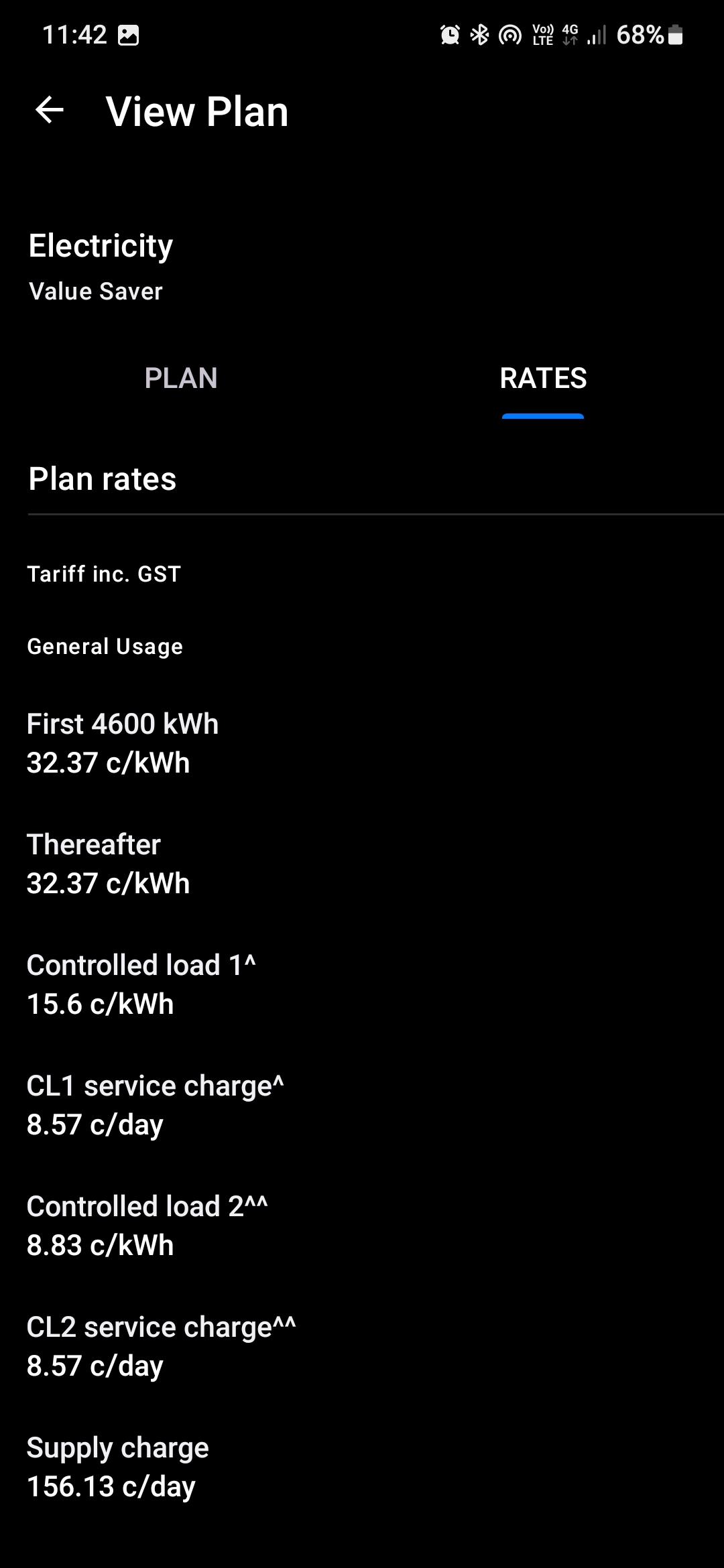Select the Plan rates section header

click(101, 478)
